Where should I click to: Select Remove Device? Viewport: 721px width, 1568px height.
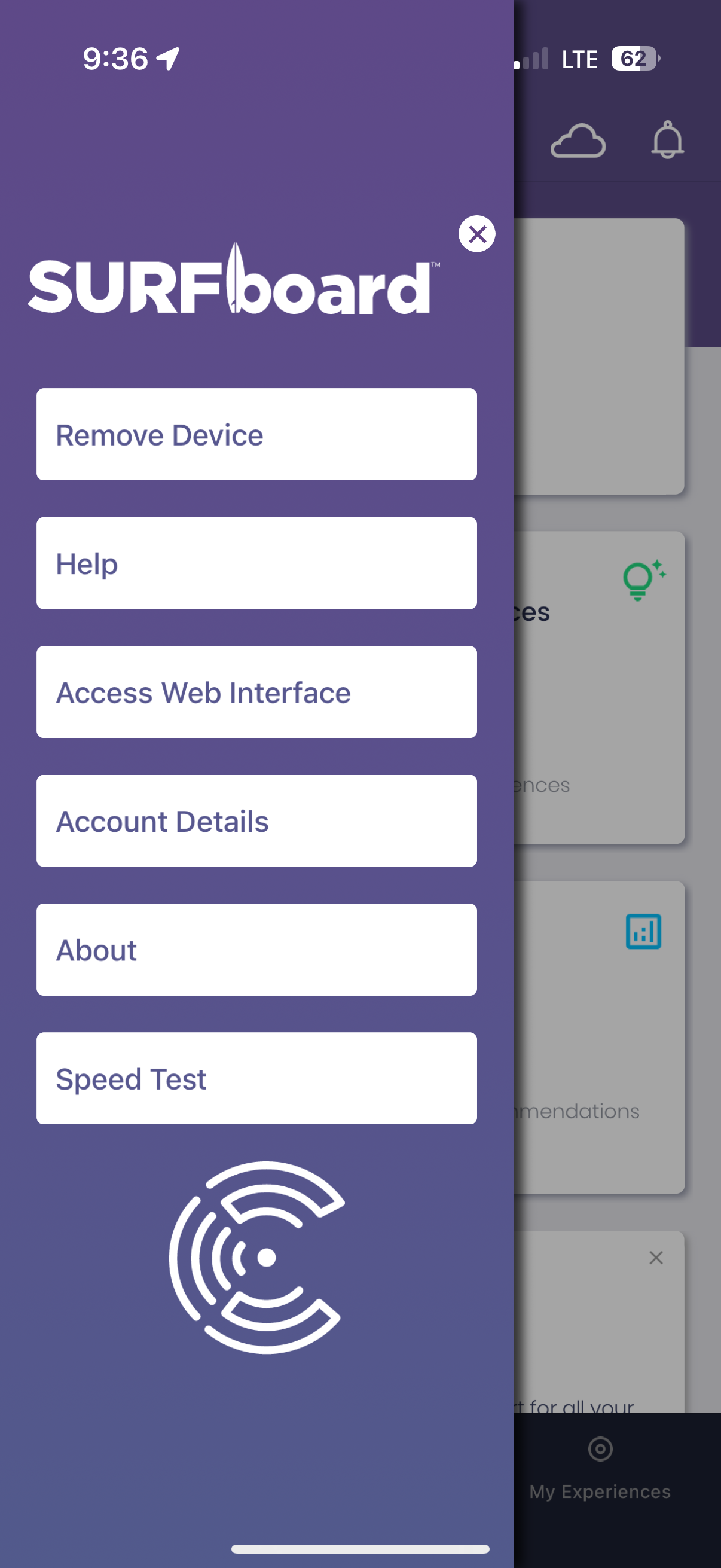[256, 434]
